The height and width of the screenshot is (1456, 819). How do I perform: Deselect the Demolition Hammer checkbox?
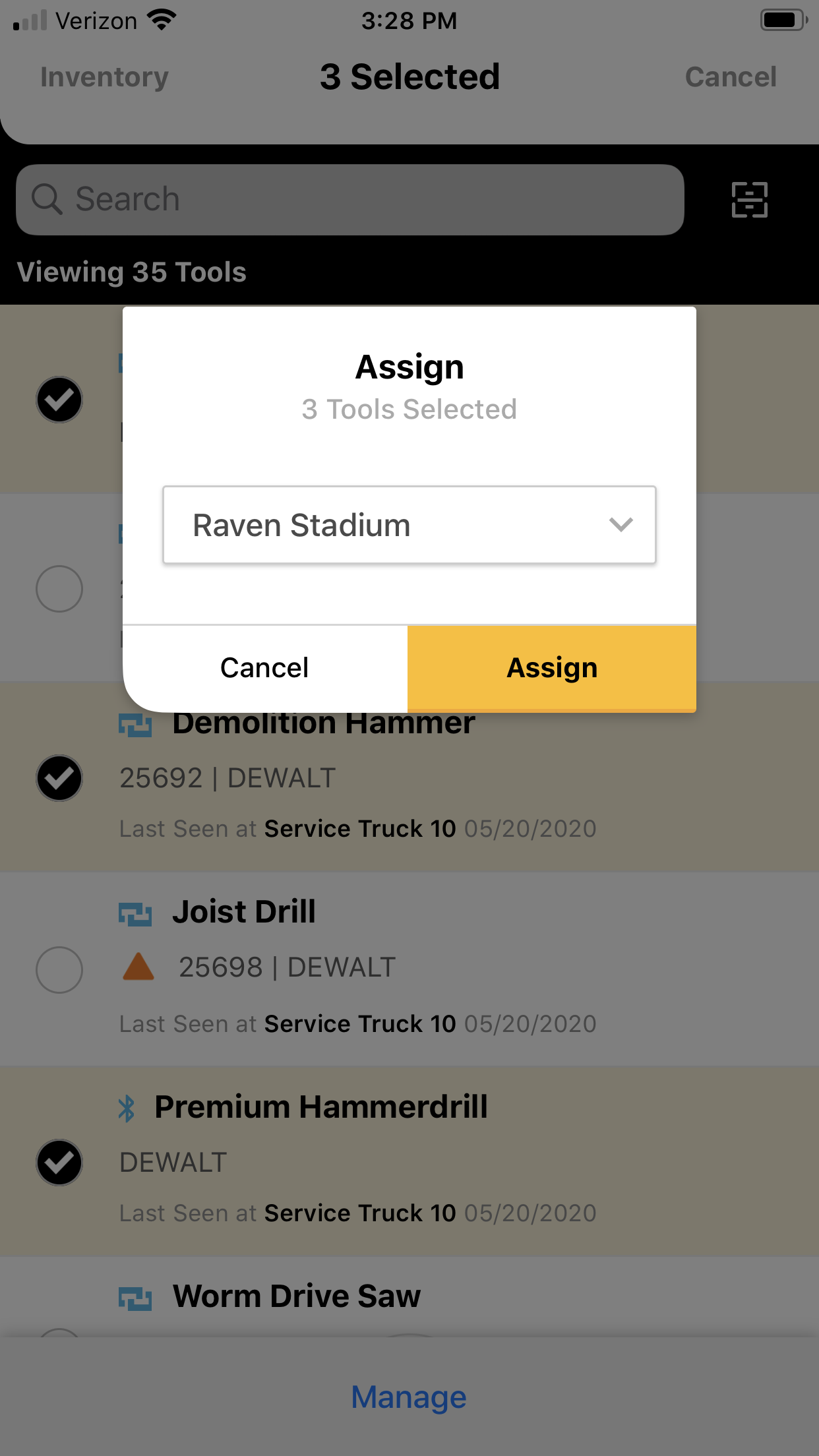click(59, 779)
